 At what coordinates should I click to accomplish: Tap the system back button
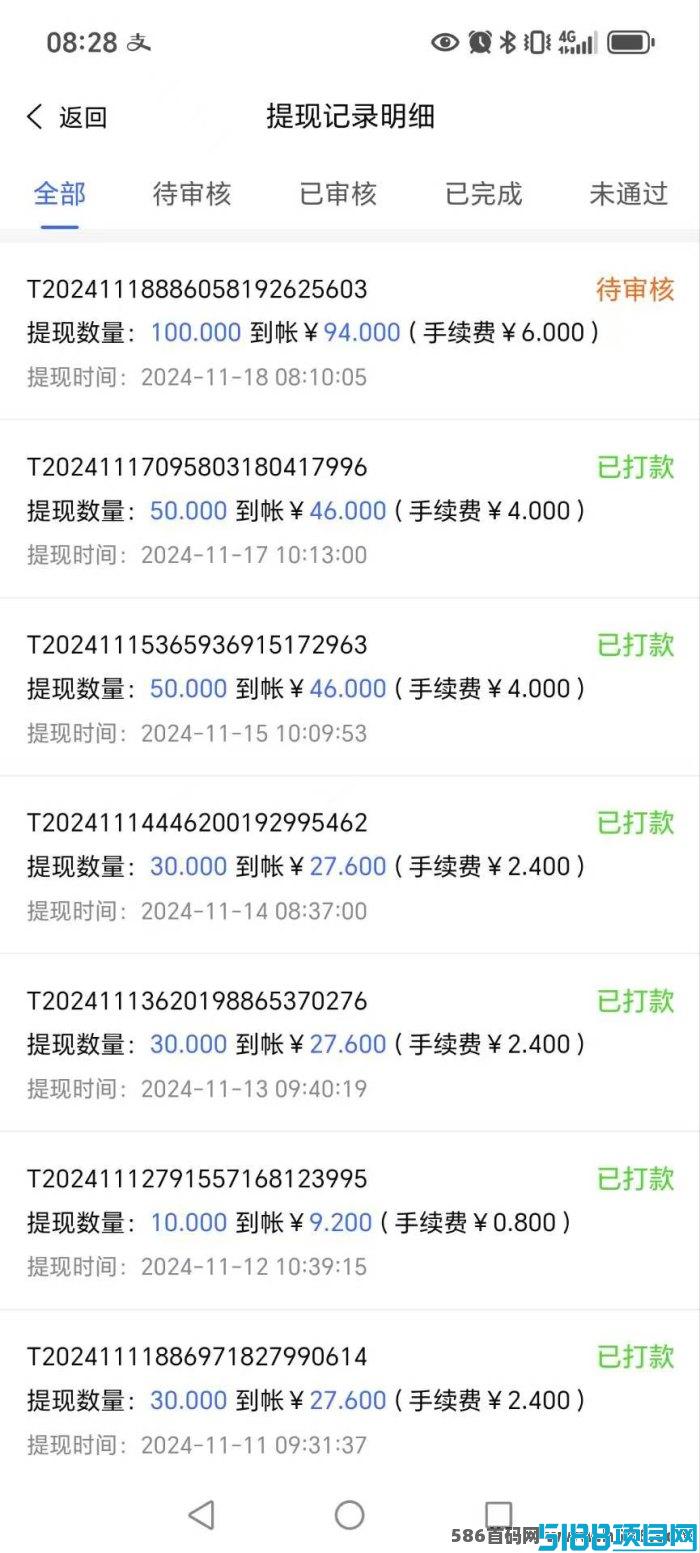(202, 1515)
